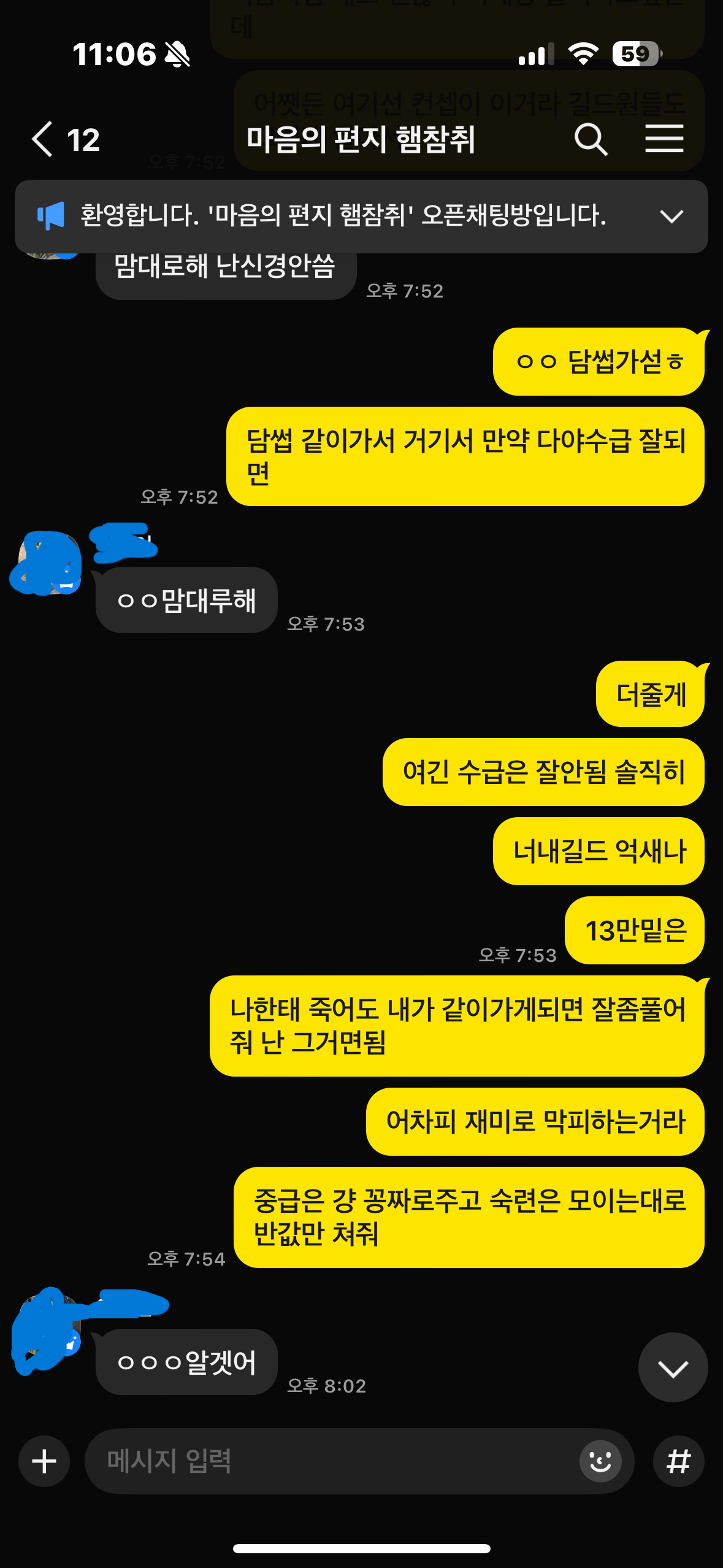Open the emoticon picker
This screenshot has width=723, height=1568.
tap(600, 1461)
